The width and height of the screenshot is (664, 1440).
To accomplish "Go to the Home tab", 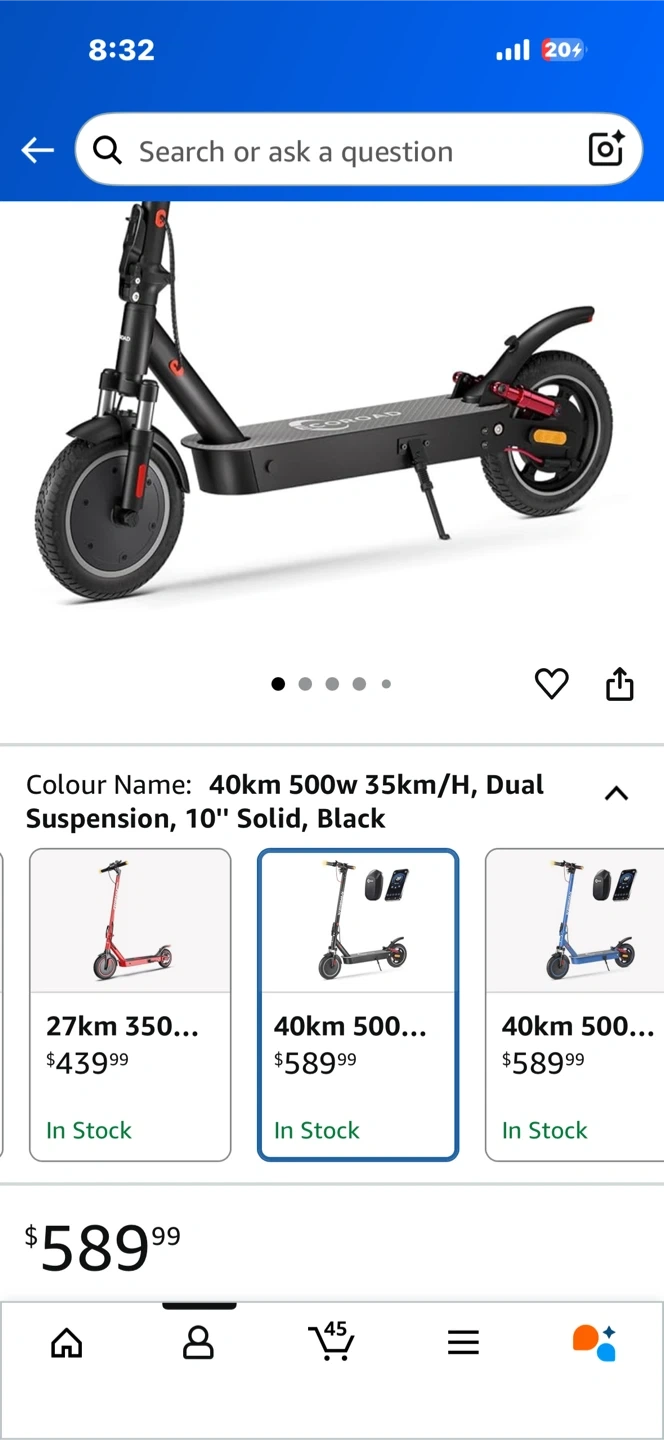I will click(x=67, y=1343).
